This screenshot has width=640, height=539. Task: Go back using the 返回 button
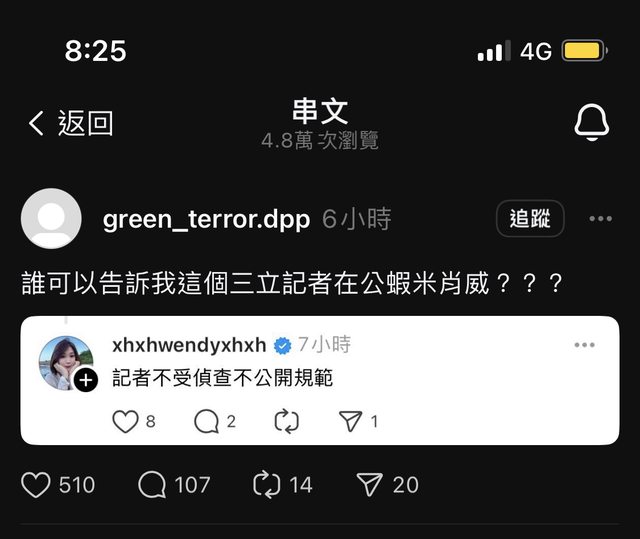(70, 123)
